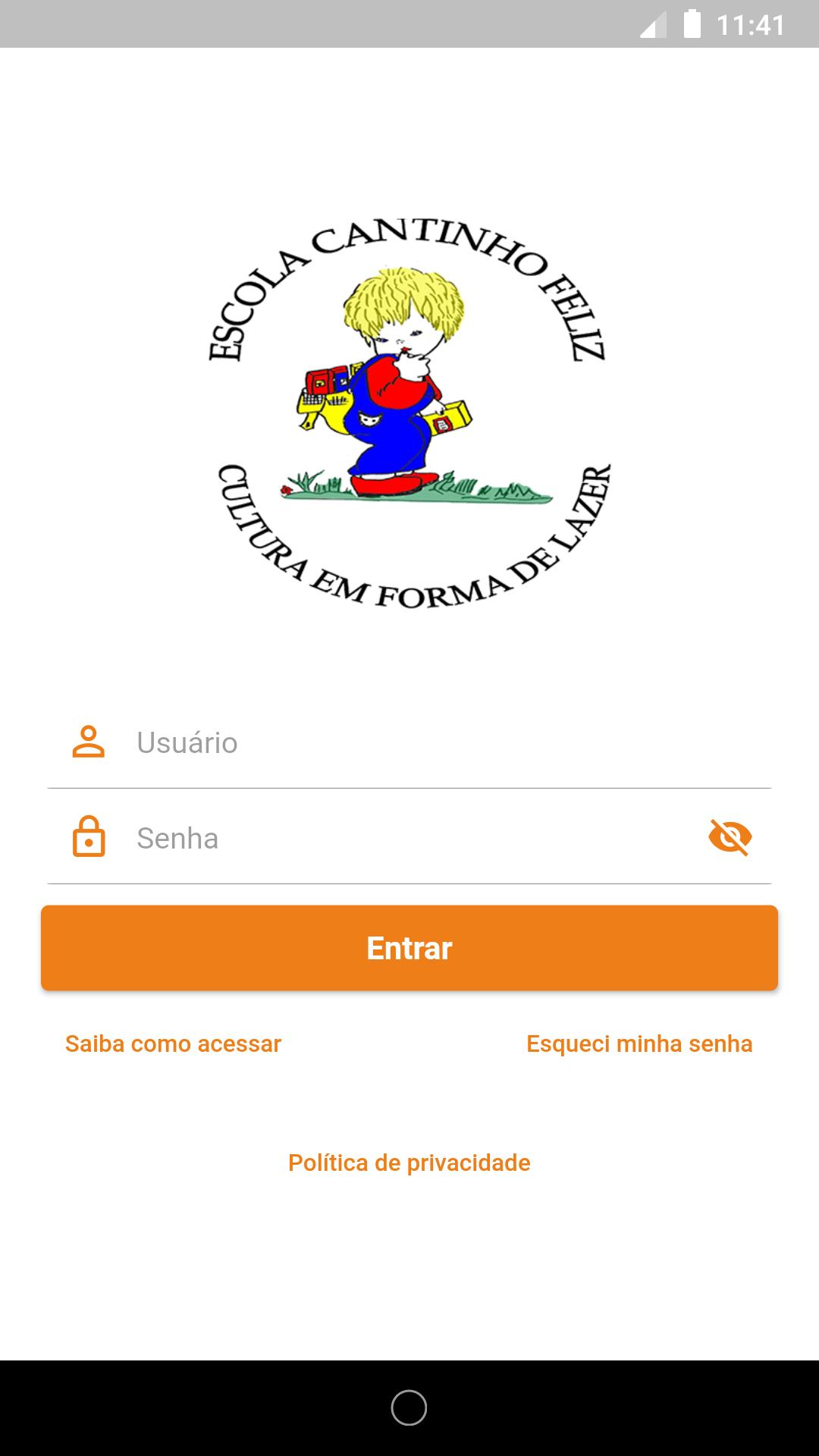Open Política de privacidade
819x1456 pixels.
point(409,1163)
